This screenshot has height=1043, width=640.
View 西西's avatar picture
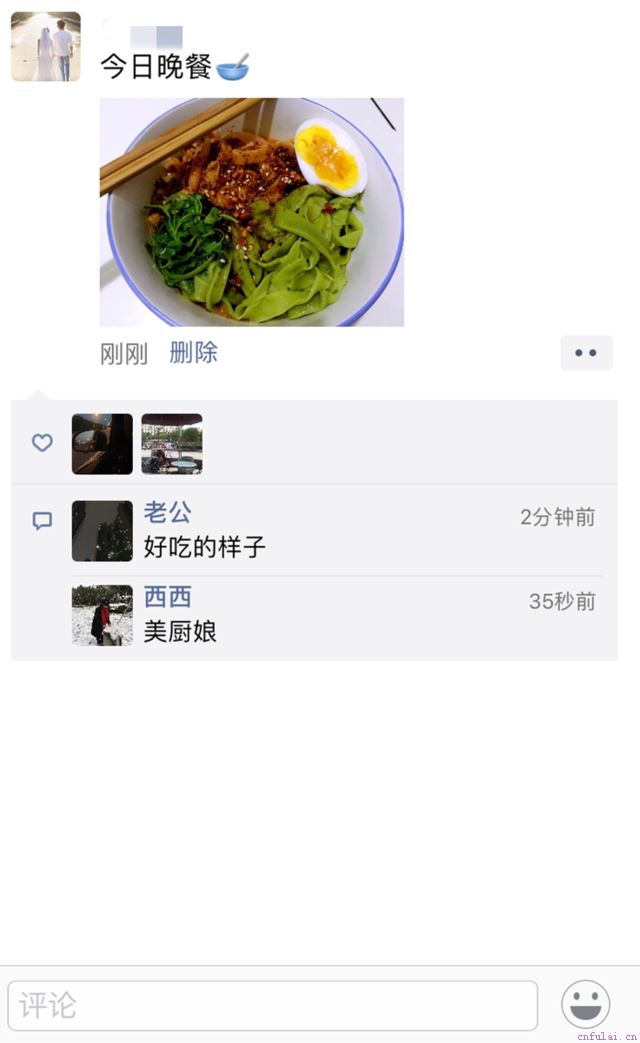point(102,615)
